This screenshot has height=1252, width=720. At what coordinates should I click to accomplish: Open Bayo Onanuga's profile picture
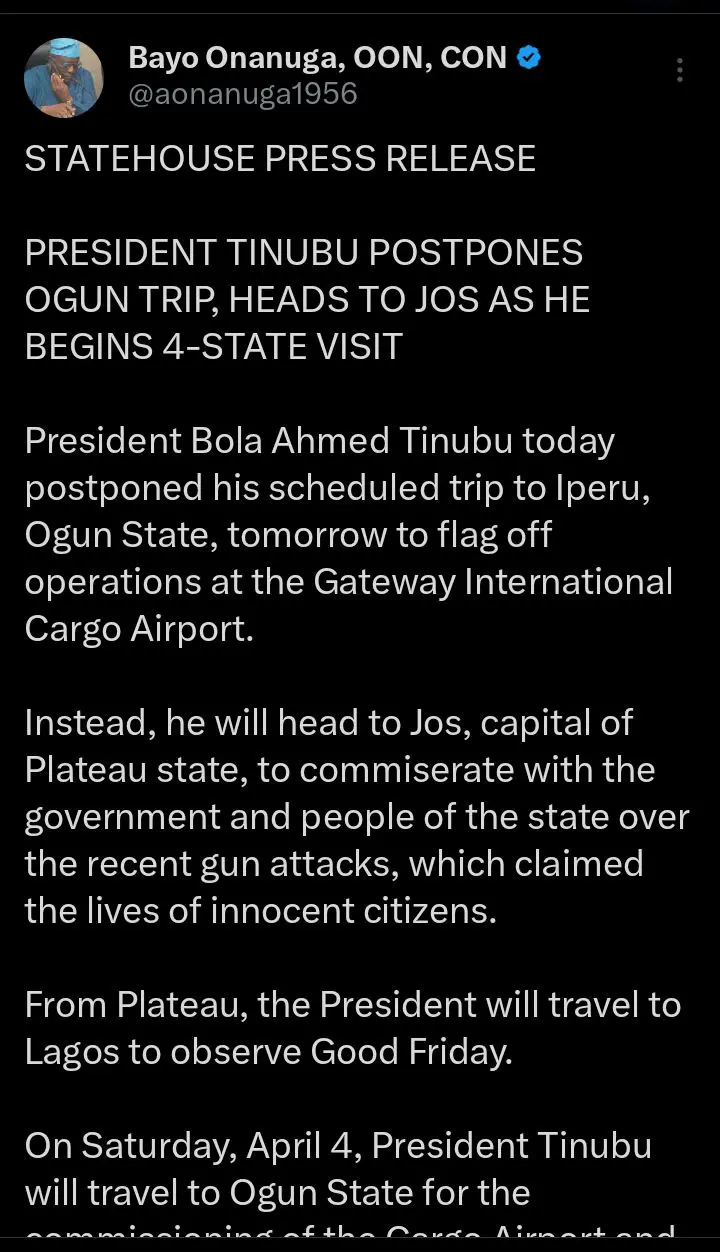63,78
